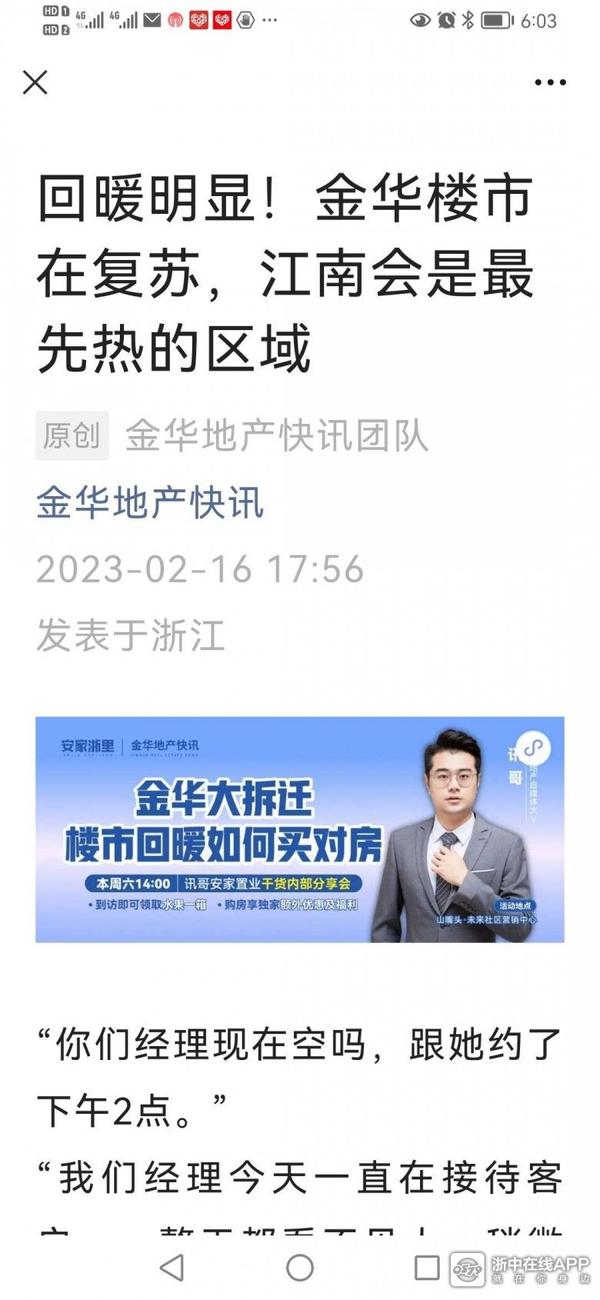Tap the system back button

pos(172,1267)
